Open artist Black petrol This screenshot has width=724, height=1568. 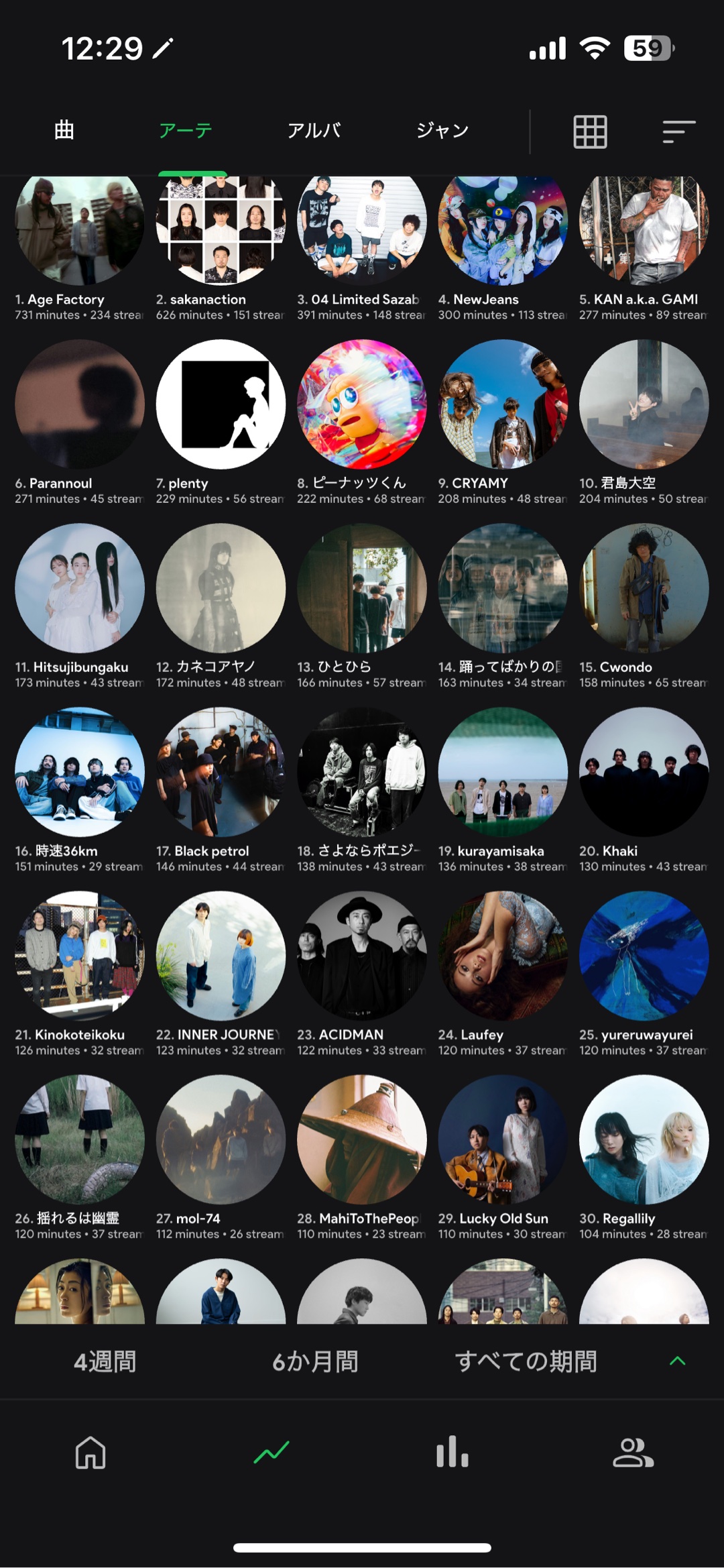[221, 772]
